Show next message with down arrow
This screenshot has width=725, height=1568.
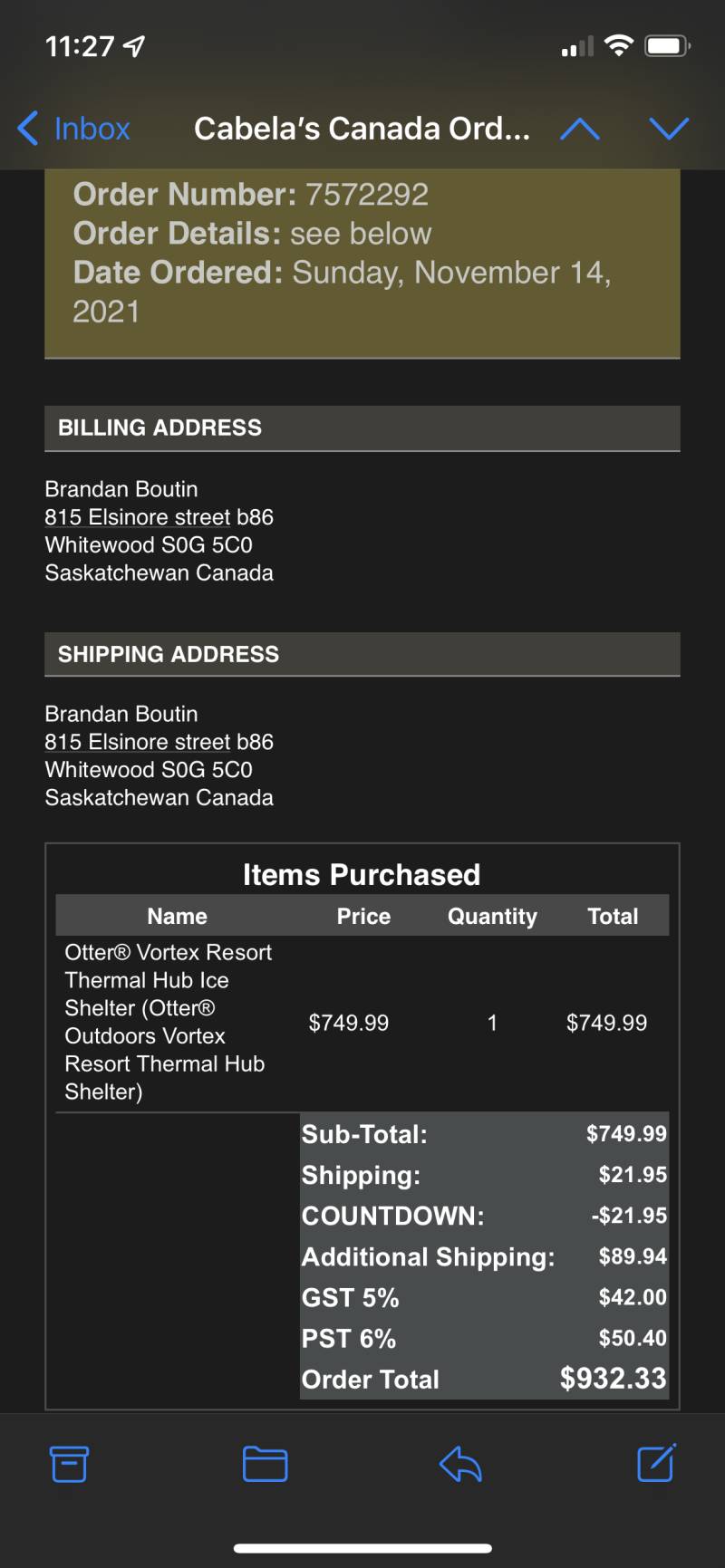click(x=670, y=129)
